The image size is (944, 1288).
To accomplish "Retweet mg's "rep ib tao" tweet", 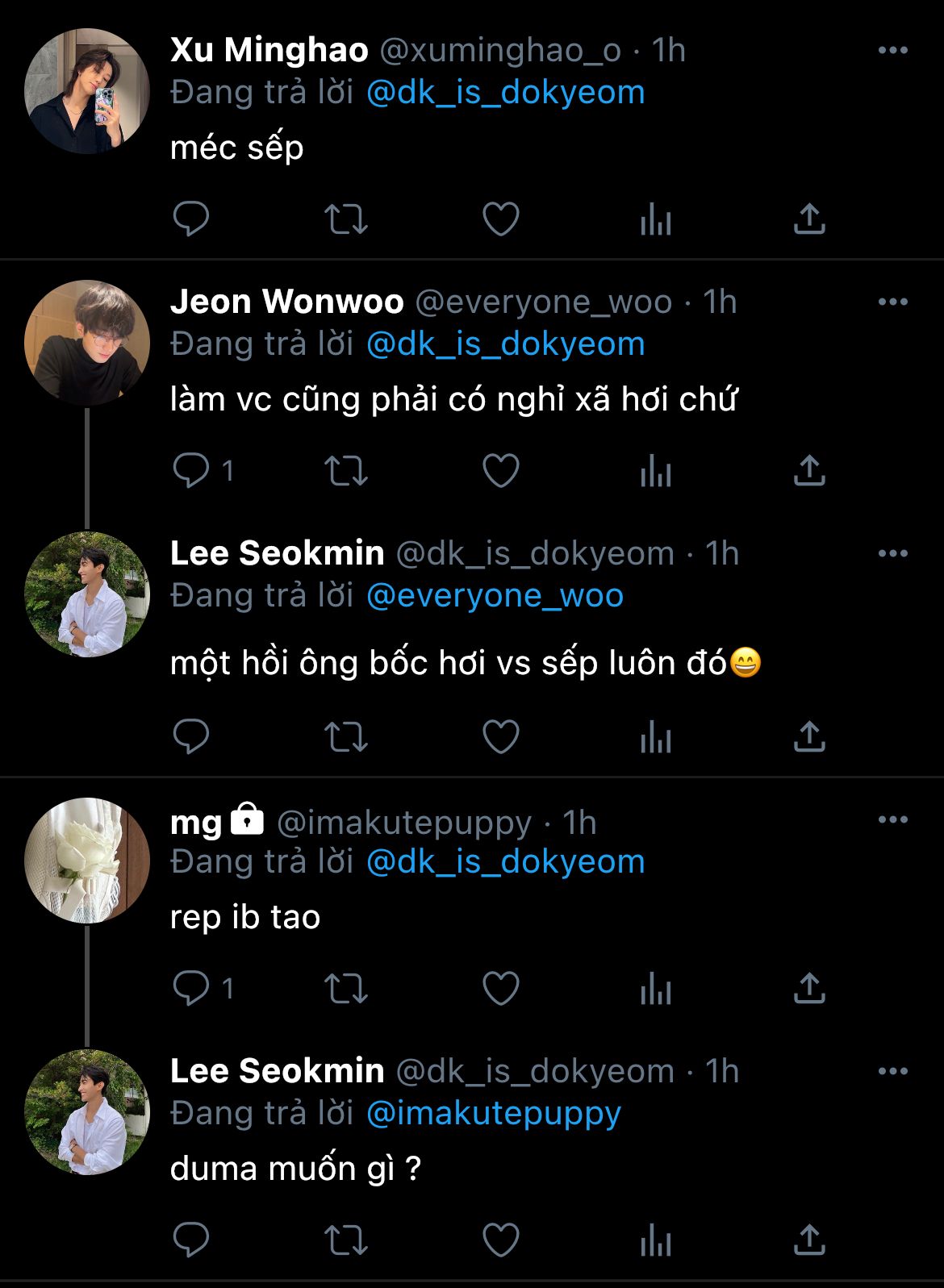I will click(345, 989).
